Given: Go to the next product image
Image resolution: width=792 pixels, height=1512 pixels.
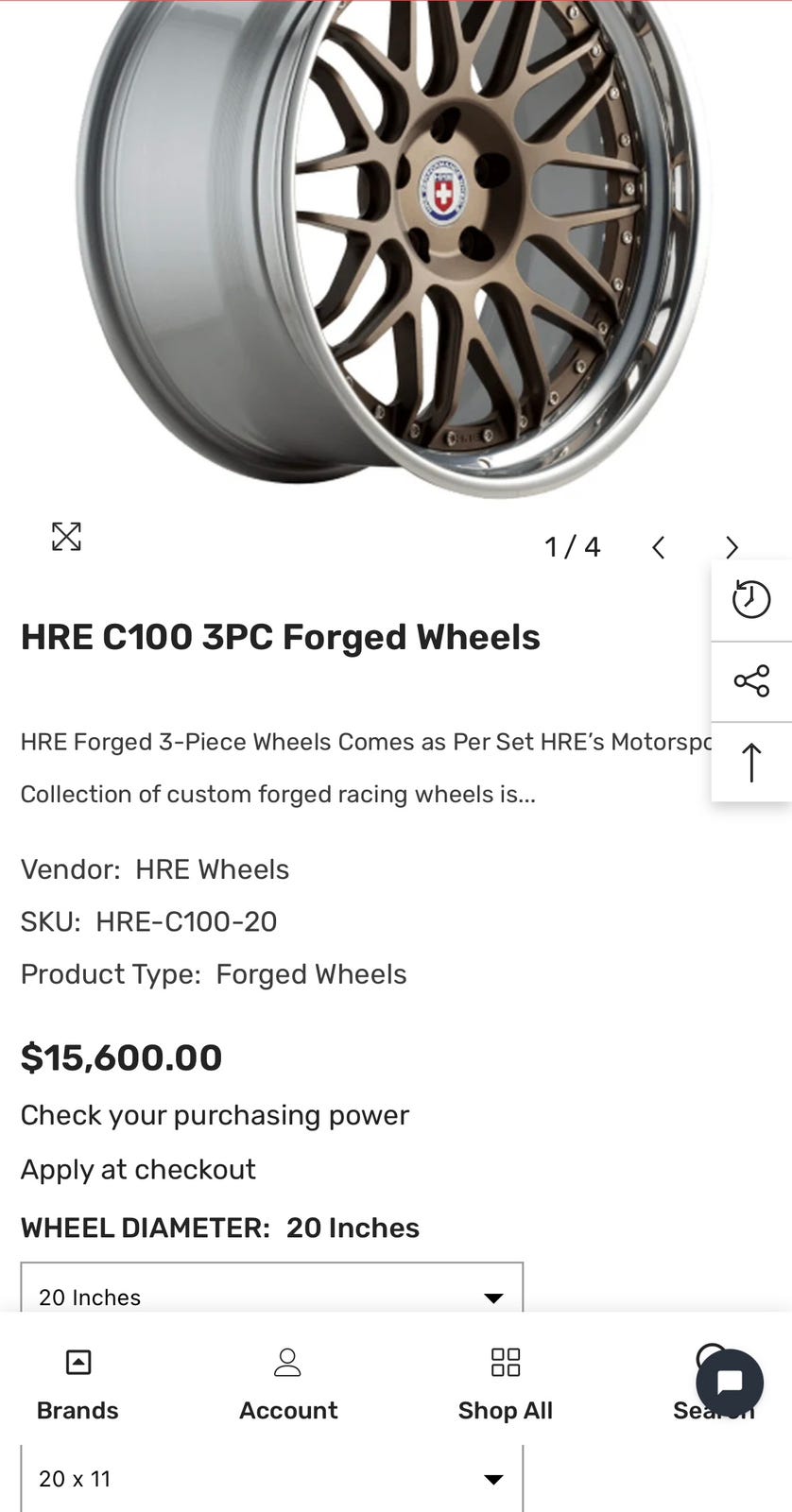Looking at the screenshot, I should tap(732, 547).
